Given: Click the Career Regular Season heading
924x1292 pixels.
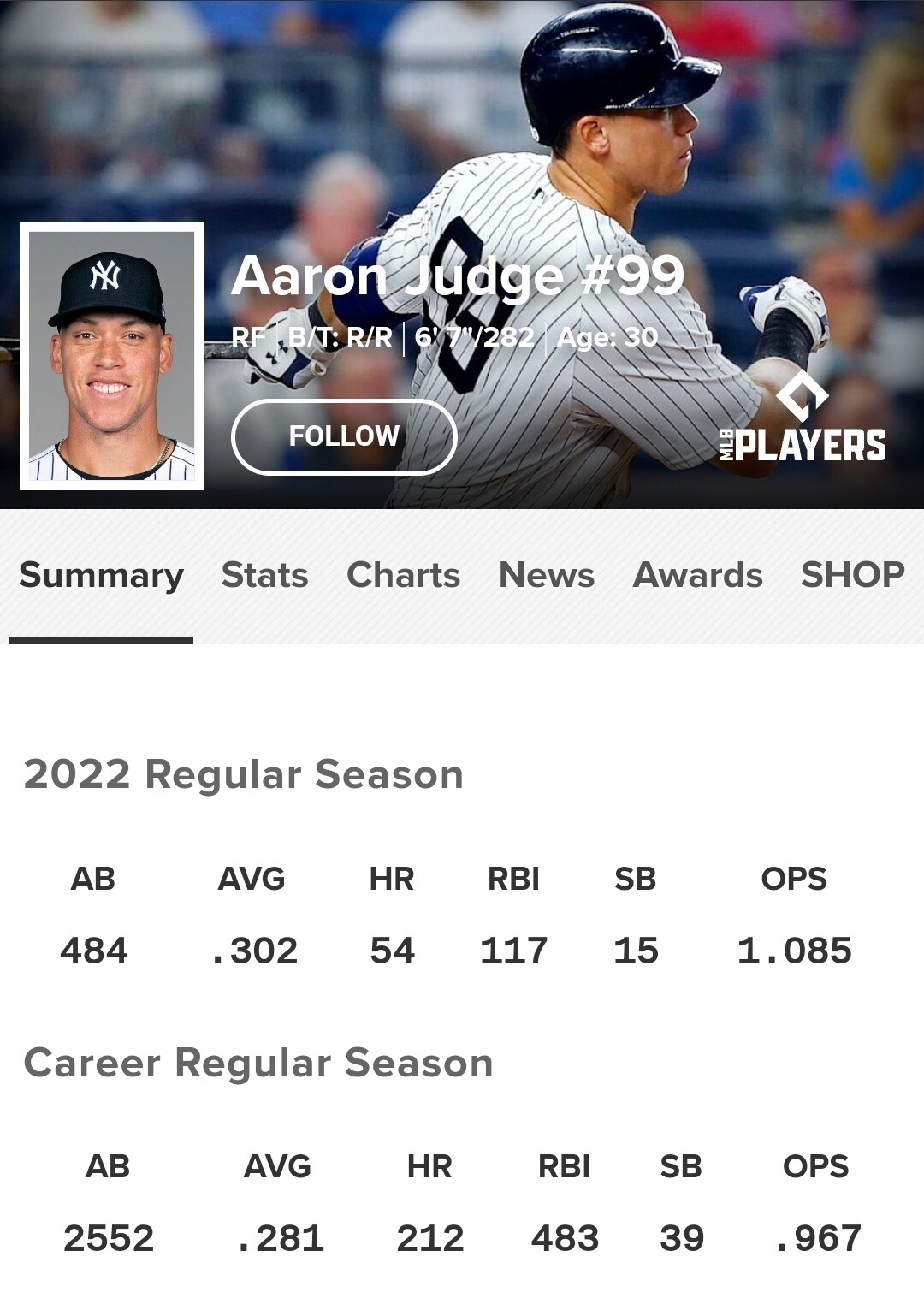Looking at the screenshot, I should point(258,1063).
